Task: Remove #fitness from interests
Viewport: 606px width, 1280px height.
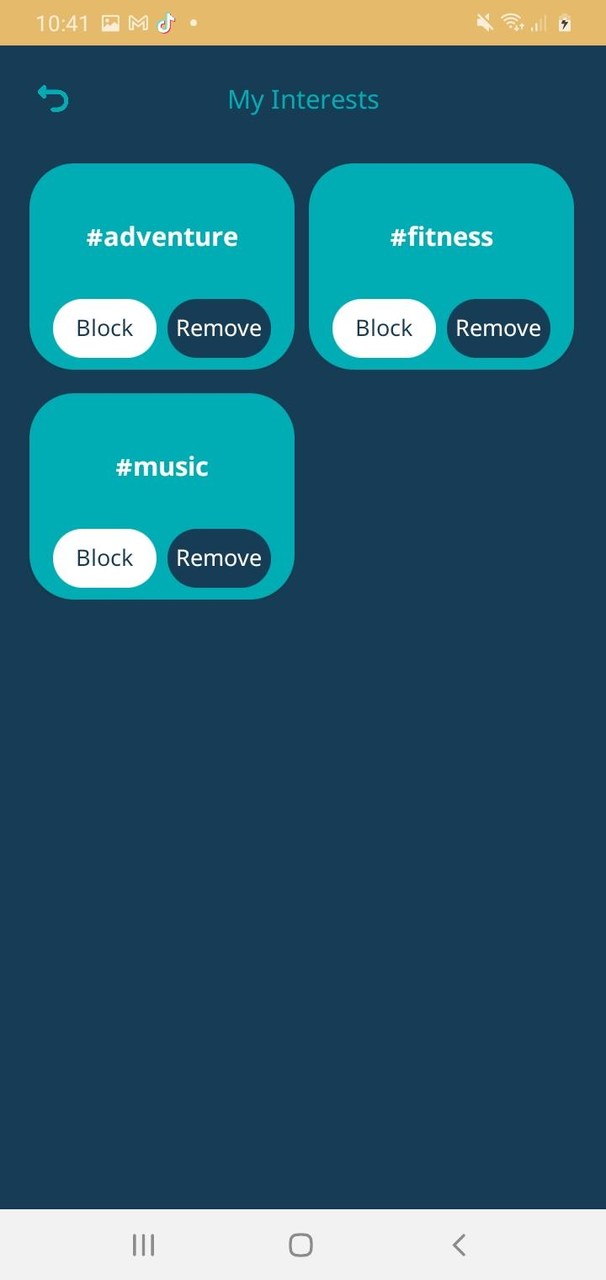Action: [498, 328]
